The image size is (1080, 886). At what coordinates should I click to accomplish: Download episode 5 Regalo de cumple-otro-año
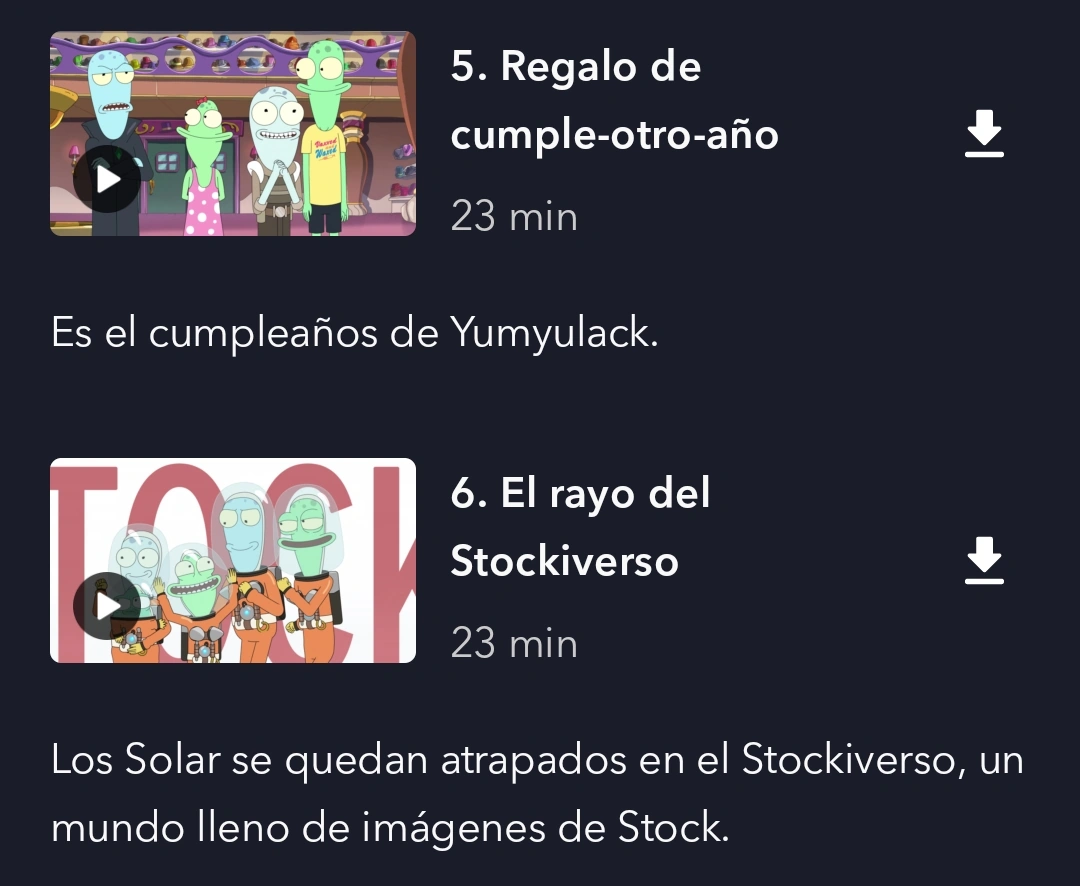(x=984, y=135)
